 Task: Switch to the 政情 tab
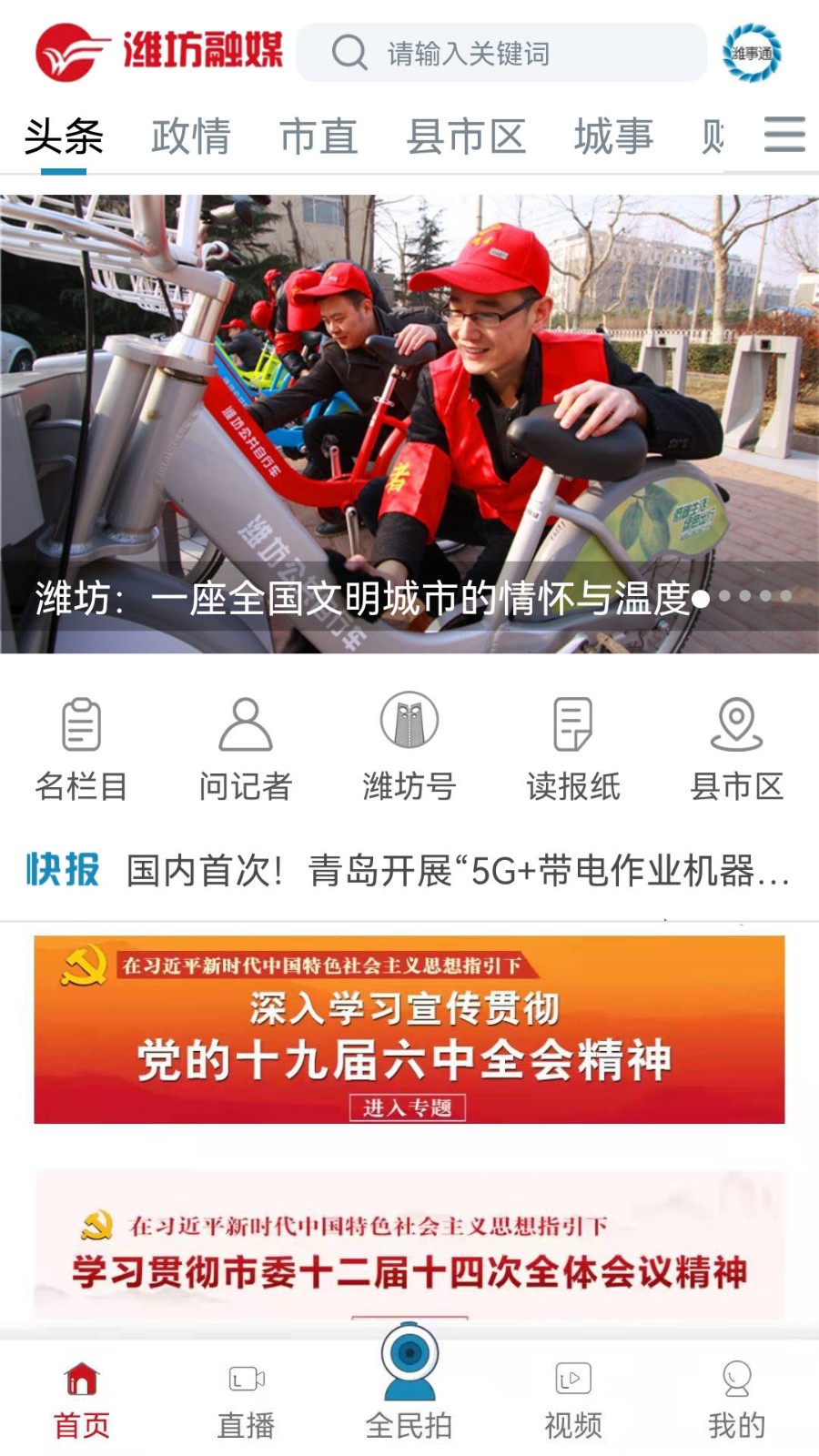point(191,136)
